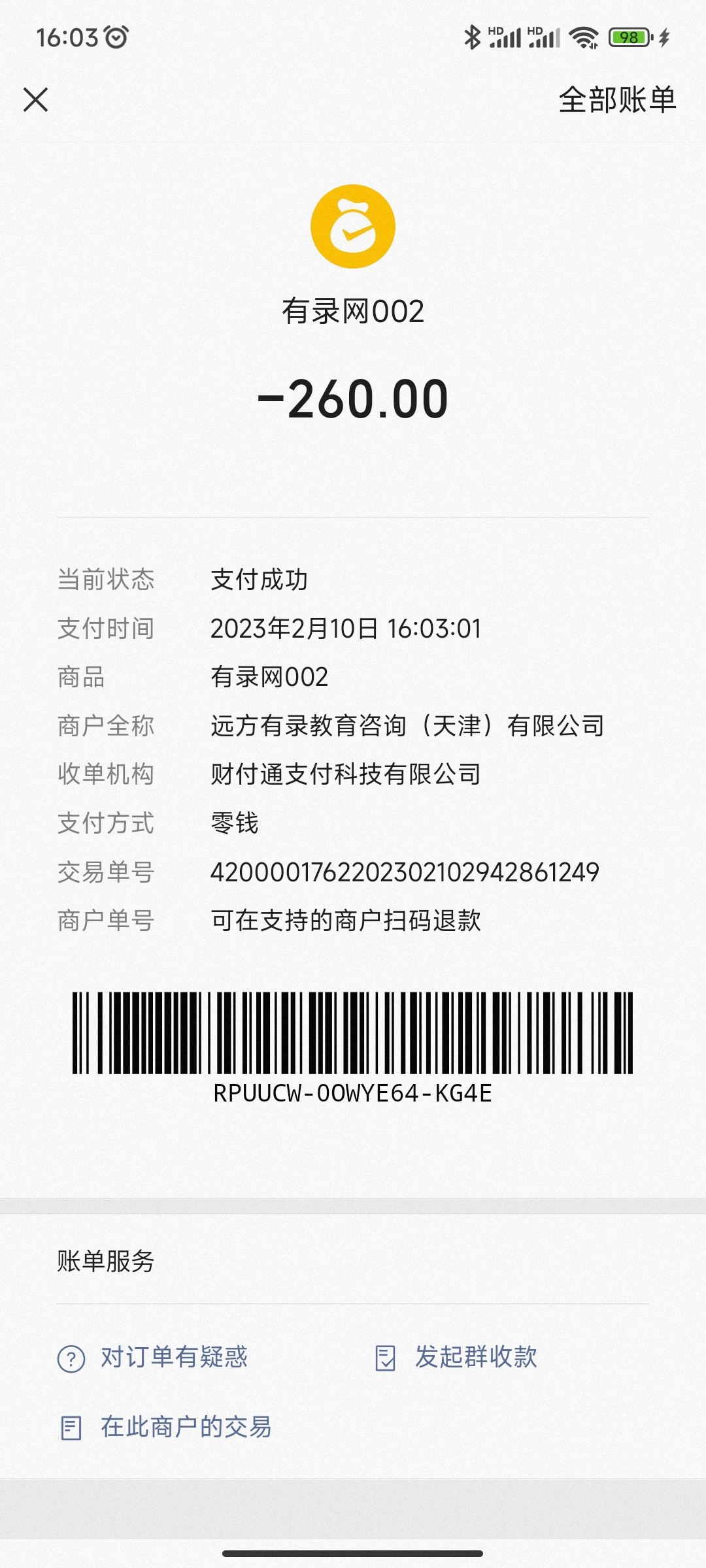706x1568 pixels.
Task: Close the payment detail page
Action: tap(36, 100)
